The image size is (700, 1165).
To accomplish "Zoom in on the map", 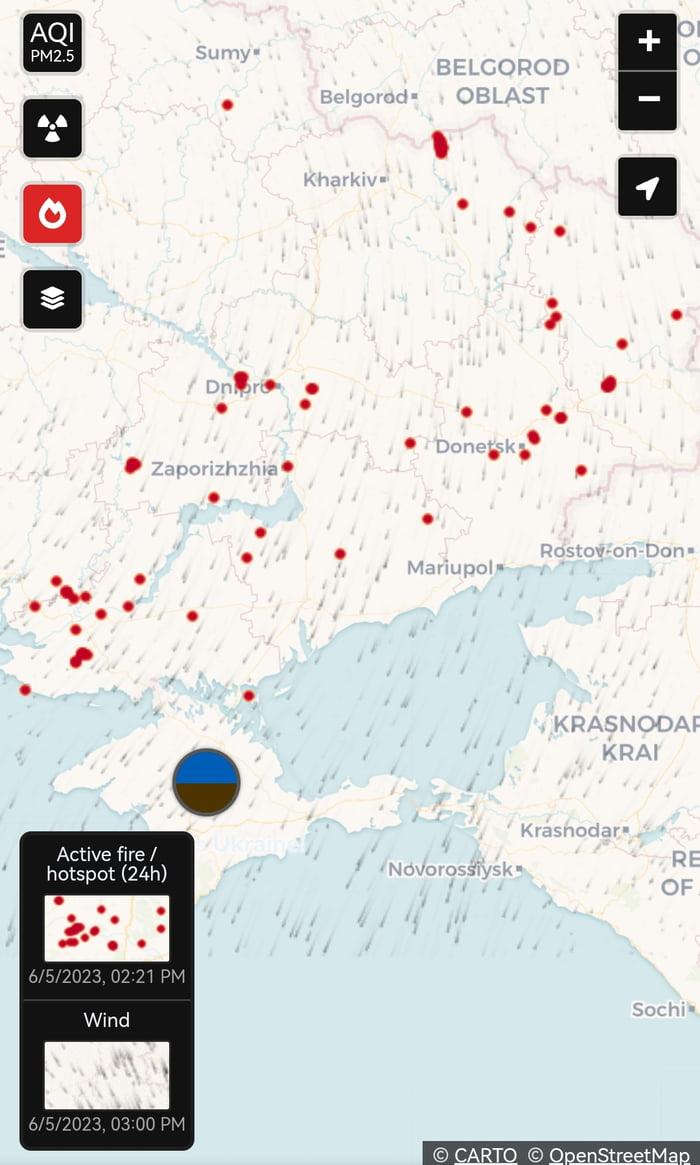I will point(648,42).
